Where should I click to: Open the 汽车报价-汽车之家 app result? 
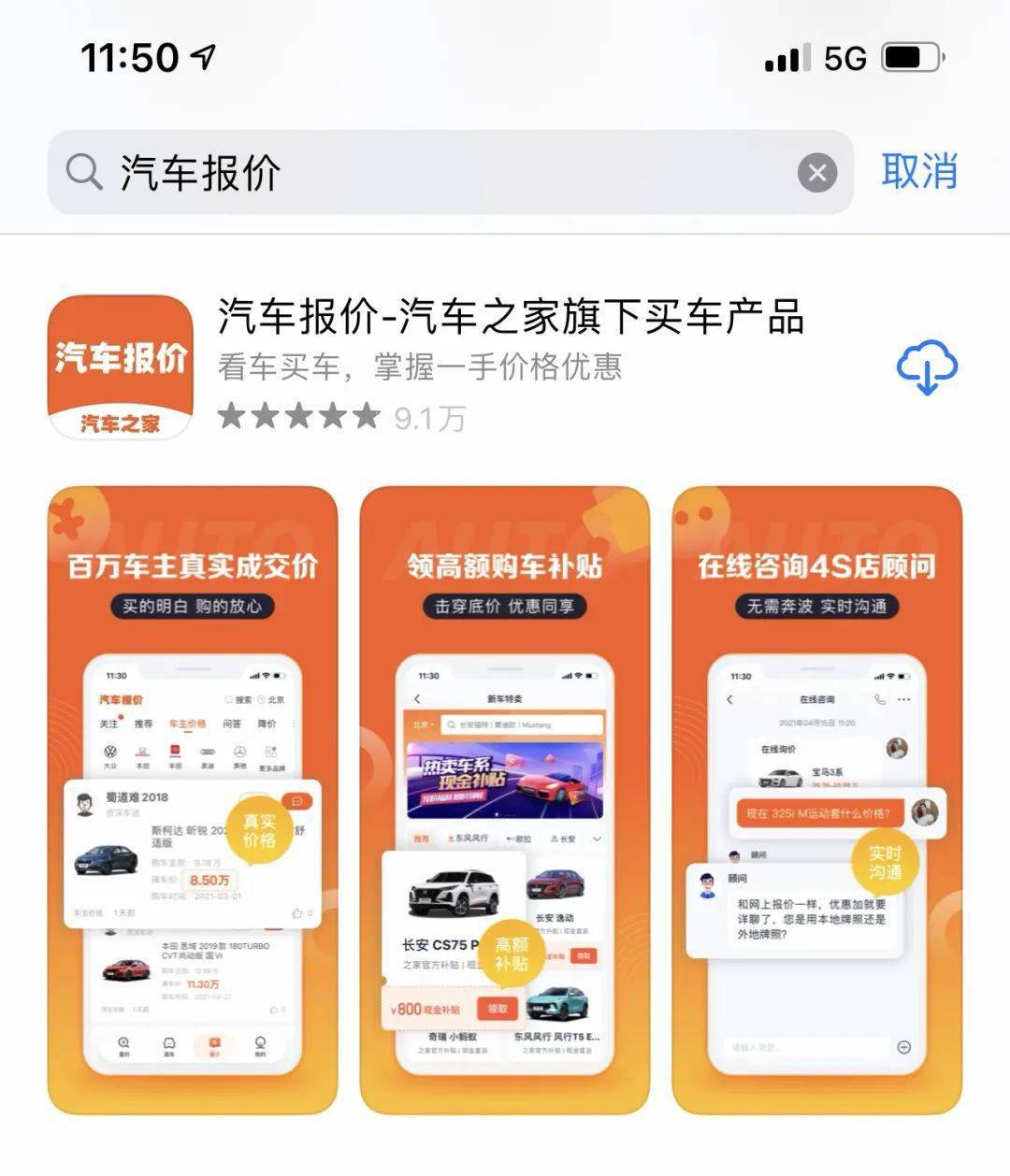click(511, 318)
